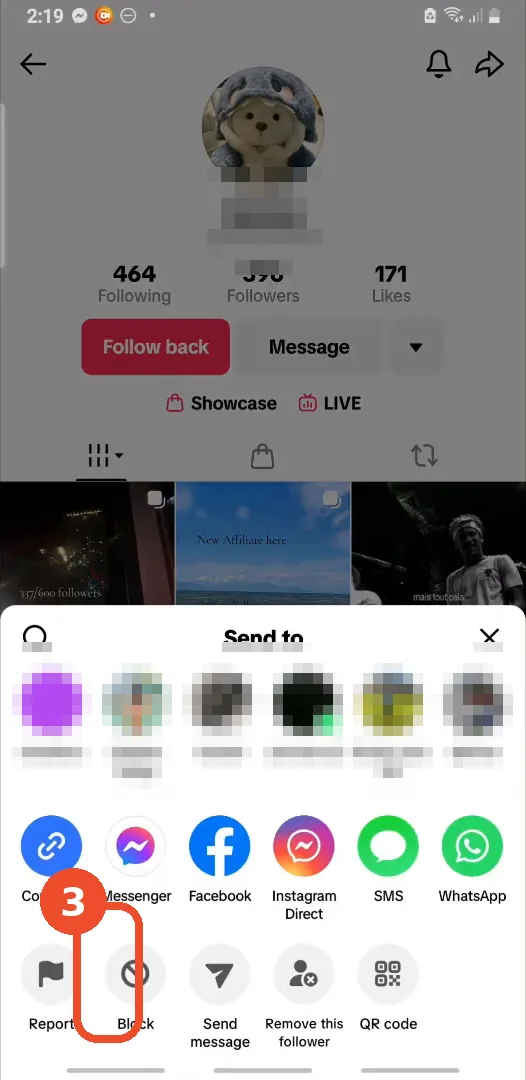This screenshot has height=1080, width=526.
Task: Share the profile via Messenger
Action: (x=136, y=846)
